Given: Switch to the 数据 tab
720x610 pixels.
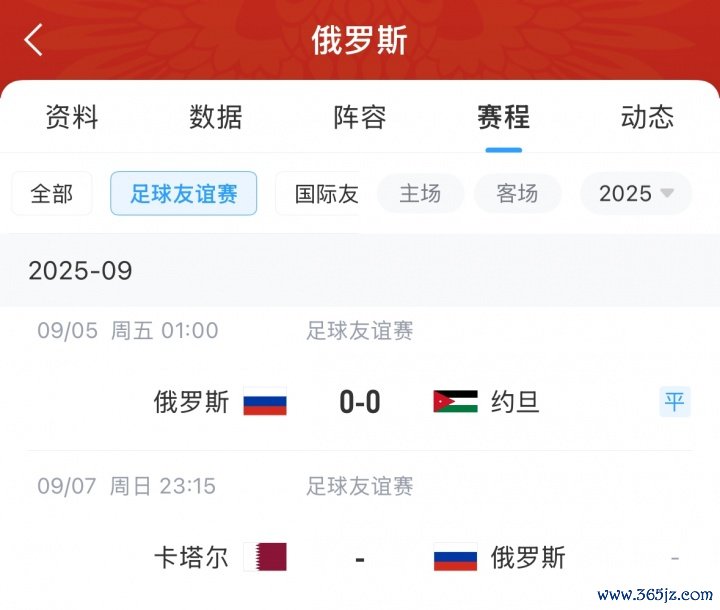Looking at the screenshot, I should (x=216, y=117).
